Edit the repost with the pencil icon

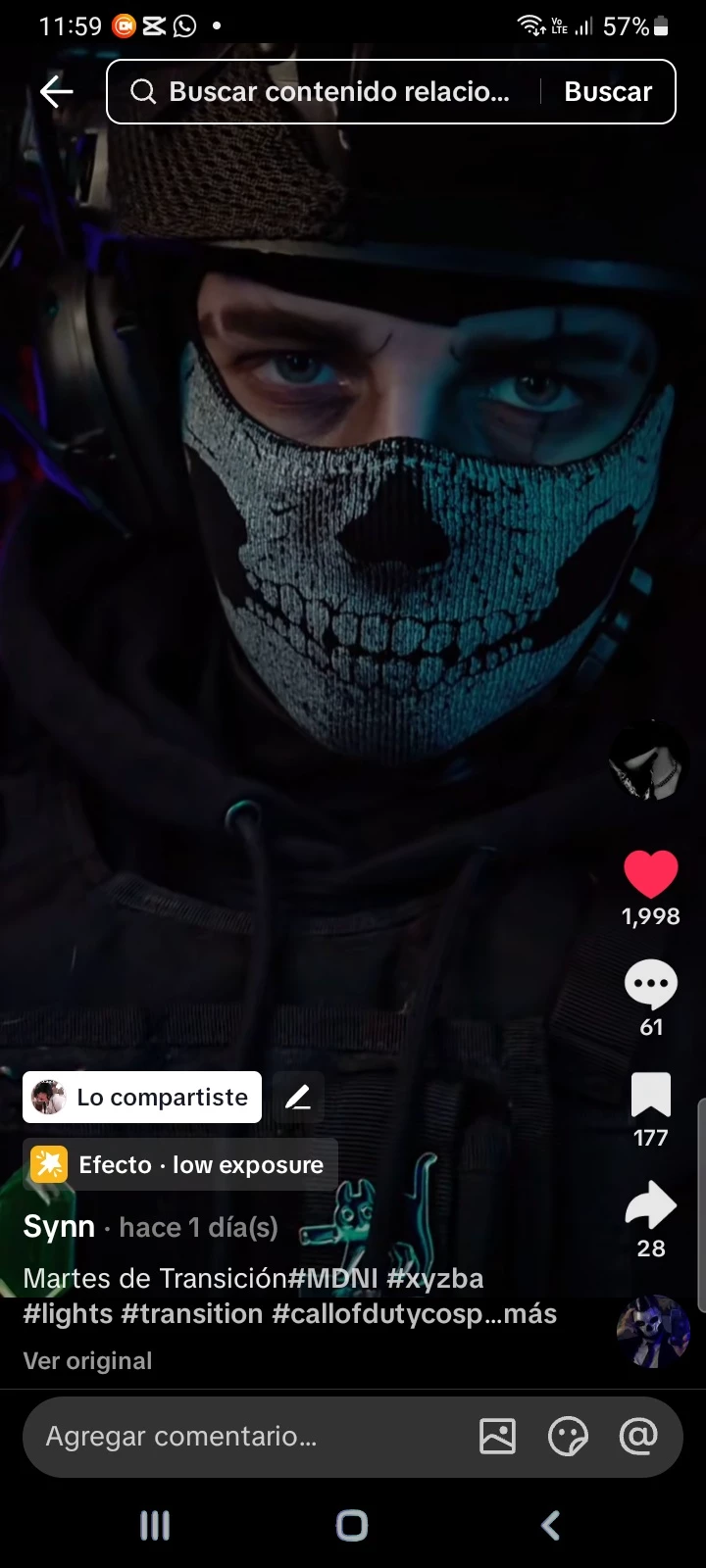point(298,1097)
